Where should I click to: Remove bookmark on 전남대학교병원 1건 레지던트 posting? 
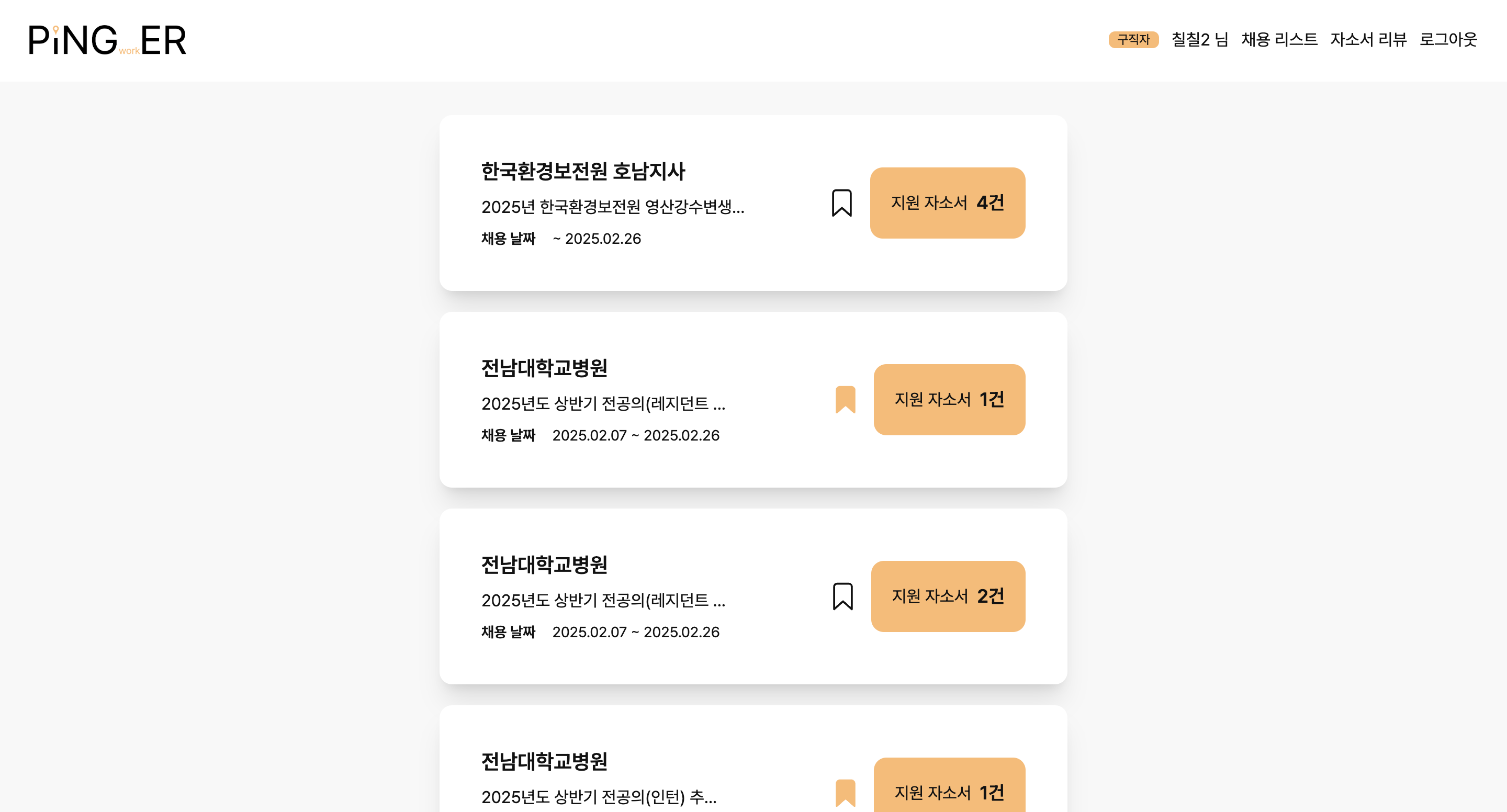click(x=845, y=400)
